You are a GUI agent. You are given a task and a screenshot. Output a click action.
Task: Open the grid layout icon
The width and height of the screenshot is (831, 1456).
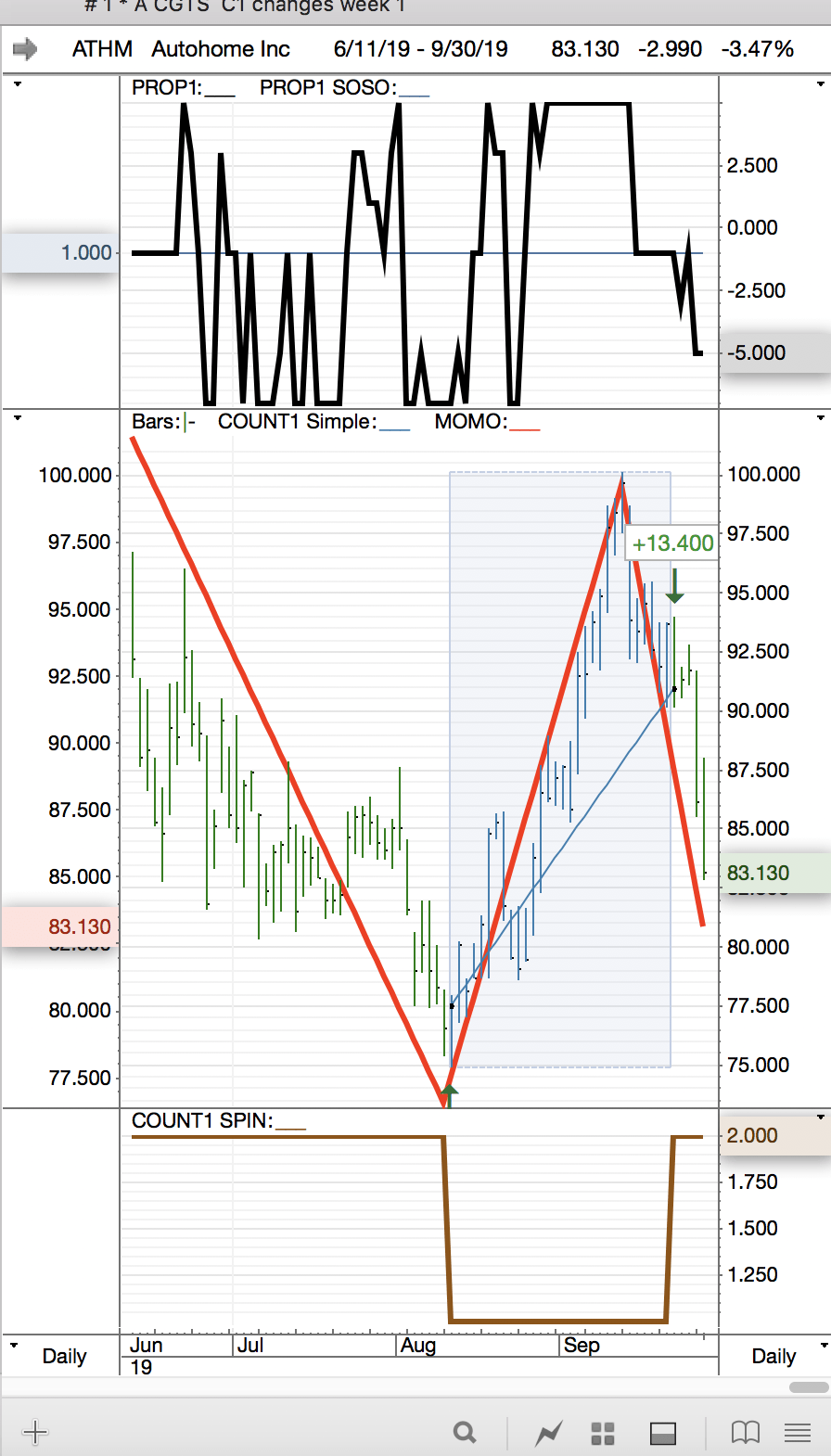pyautogui.click(x=603, y=1433)
